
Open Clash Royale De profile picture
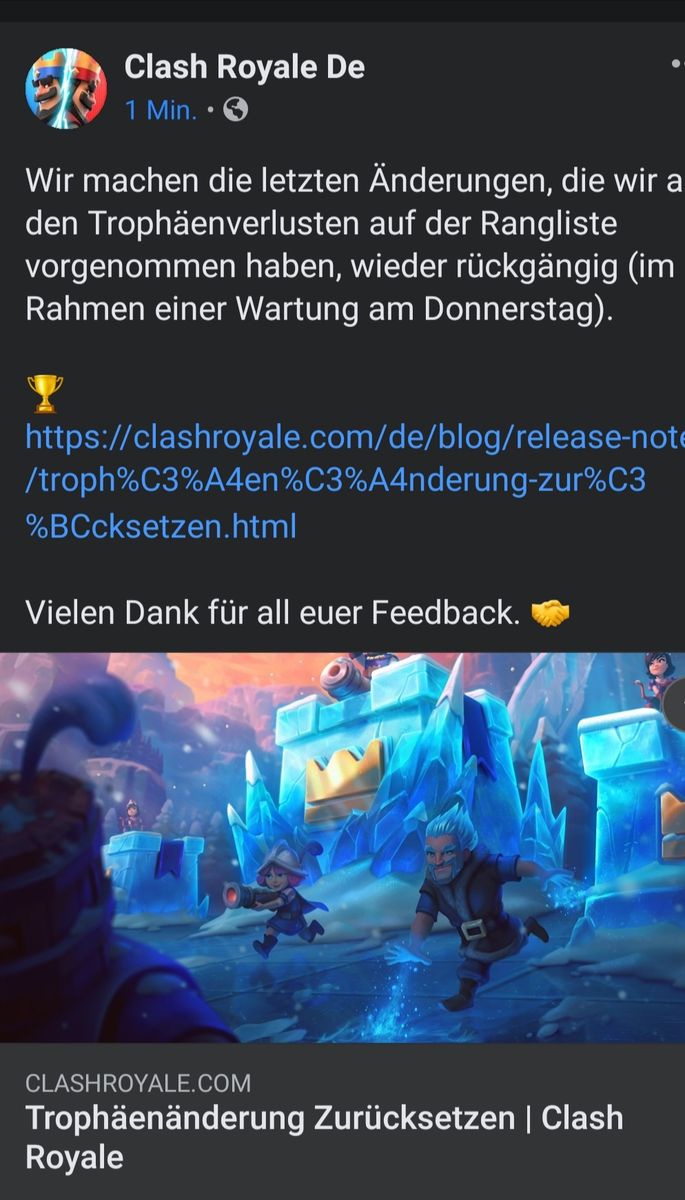[x=65, y=88]
